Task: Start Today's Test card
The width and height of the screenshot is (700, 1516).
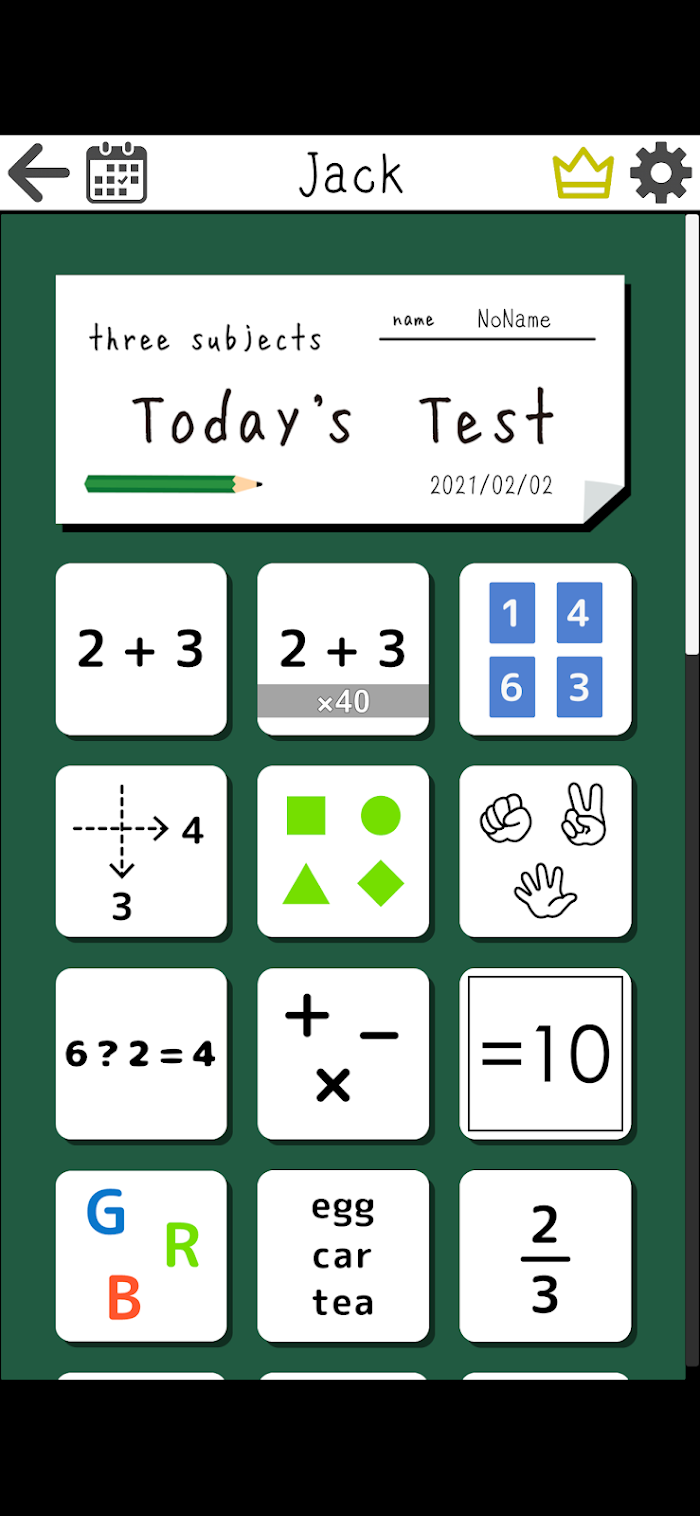Action: 340,399
